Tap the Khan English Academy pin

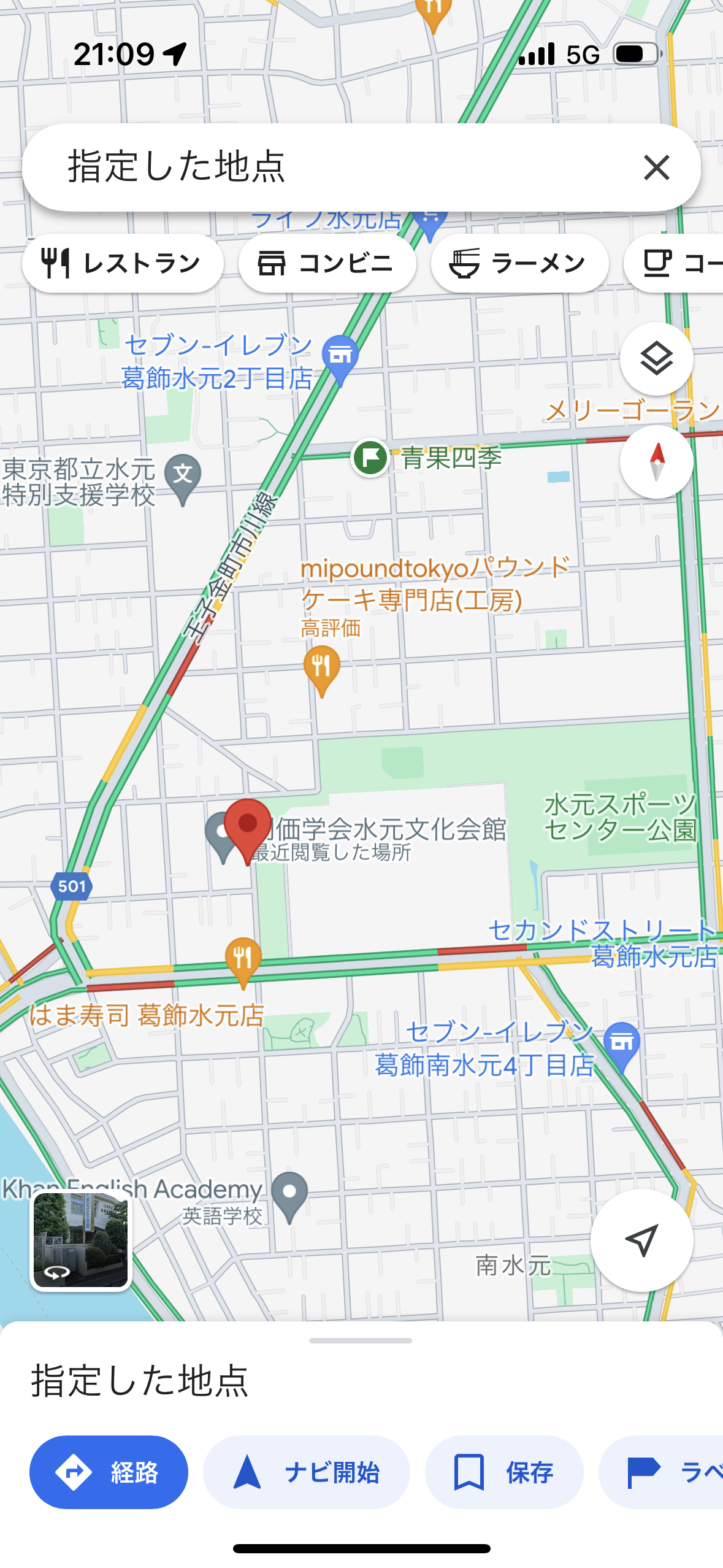[x=289, y=1194]
